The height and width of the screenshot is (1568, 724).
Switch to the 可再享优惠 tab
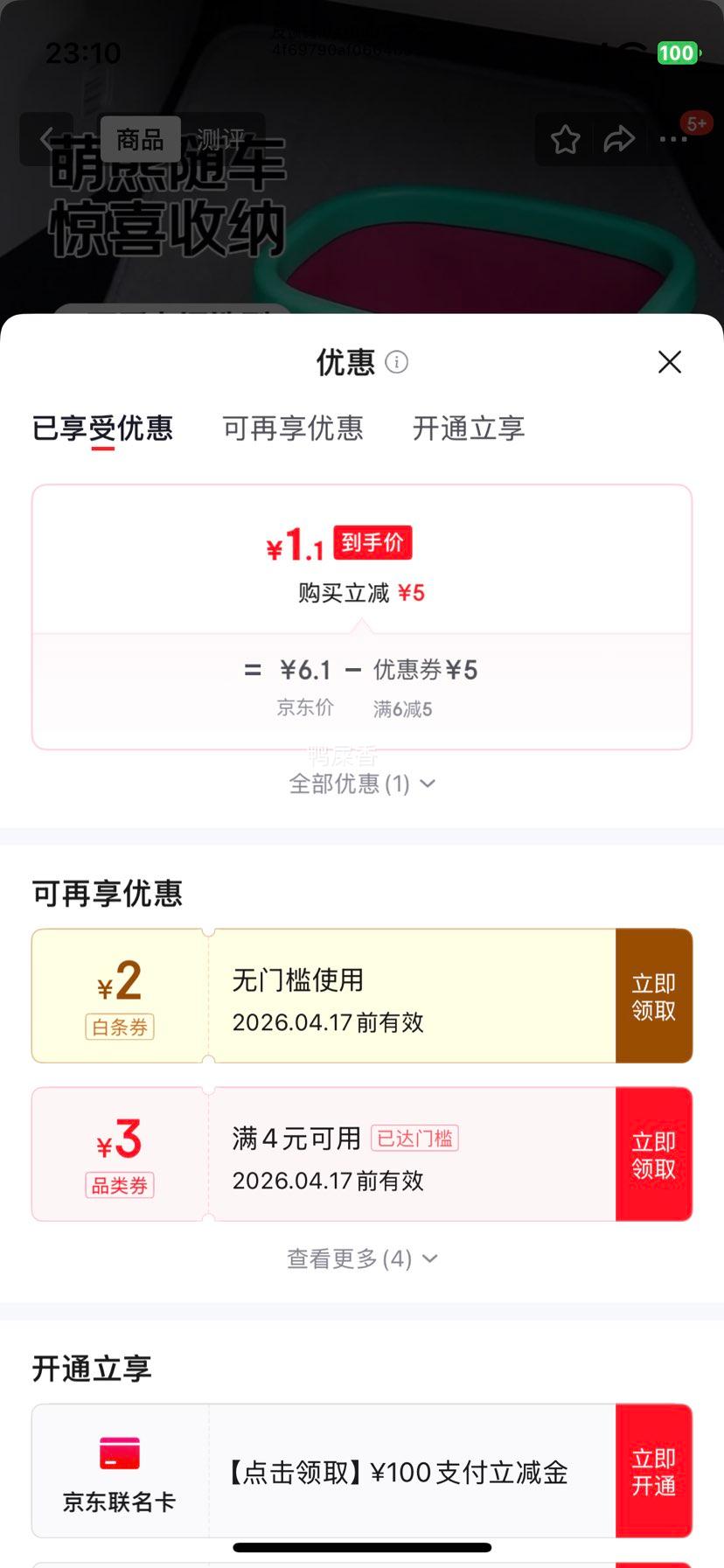point(292,429)
